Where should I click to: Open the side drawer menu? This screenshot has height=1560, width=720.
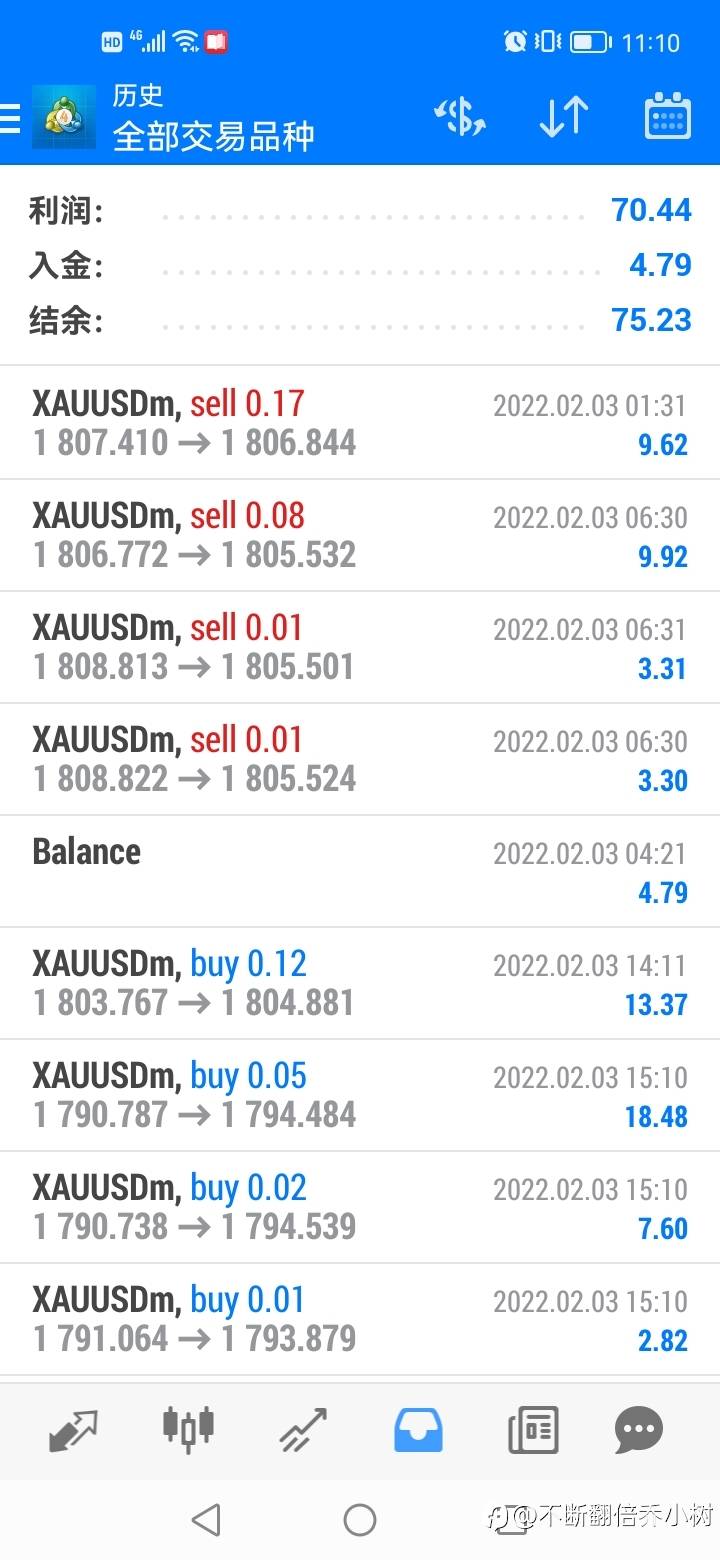(x=10, y=118)
